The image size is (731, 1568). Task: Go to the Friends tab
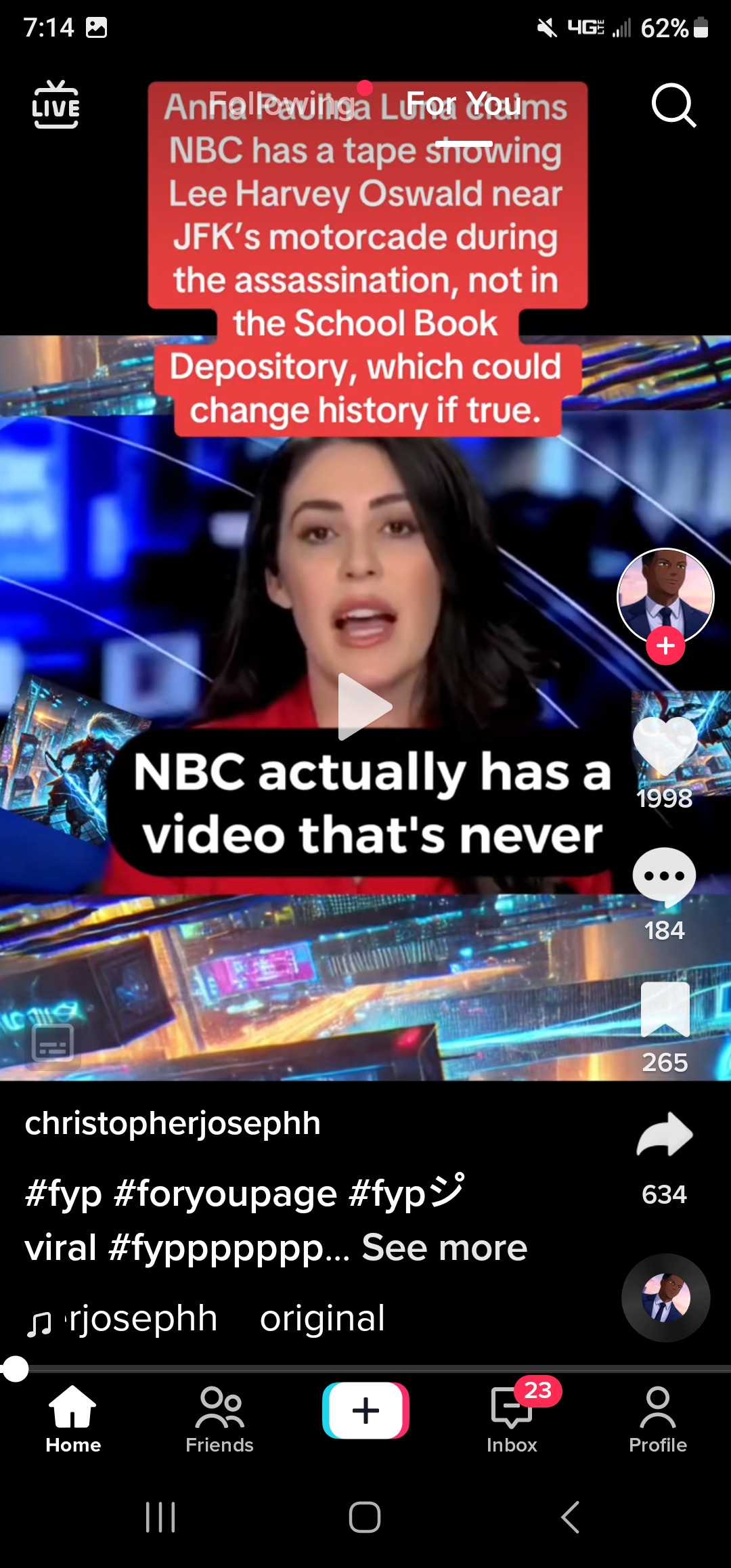tap(219, 1419)
